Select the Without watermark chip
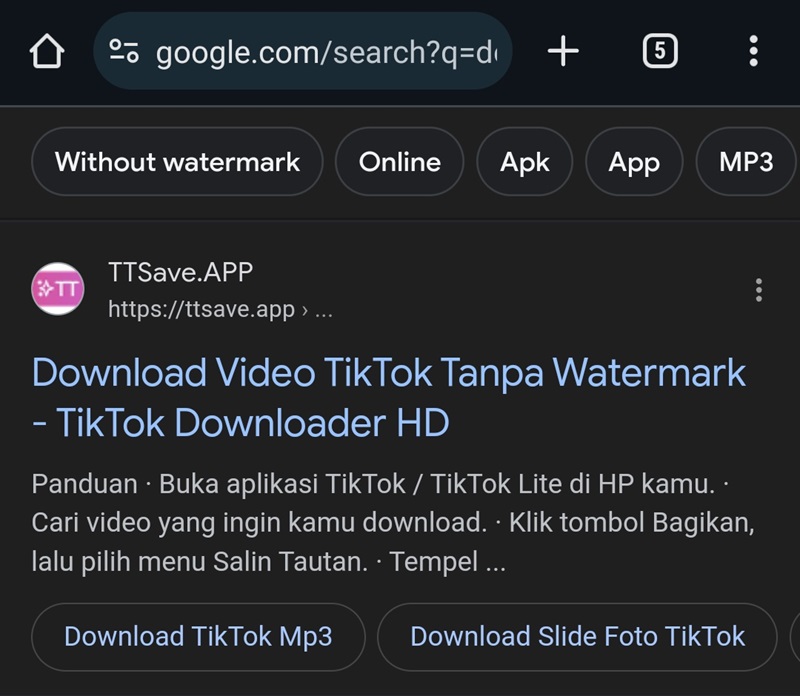The width and height of the screenshot is (800, 696). (177, 162)
